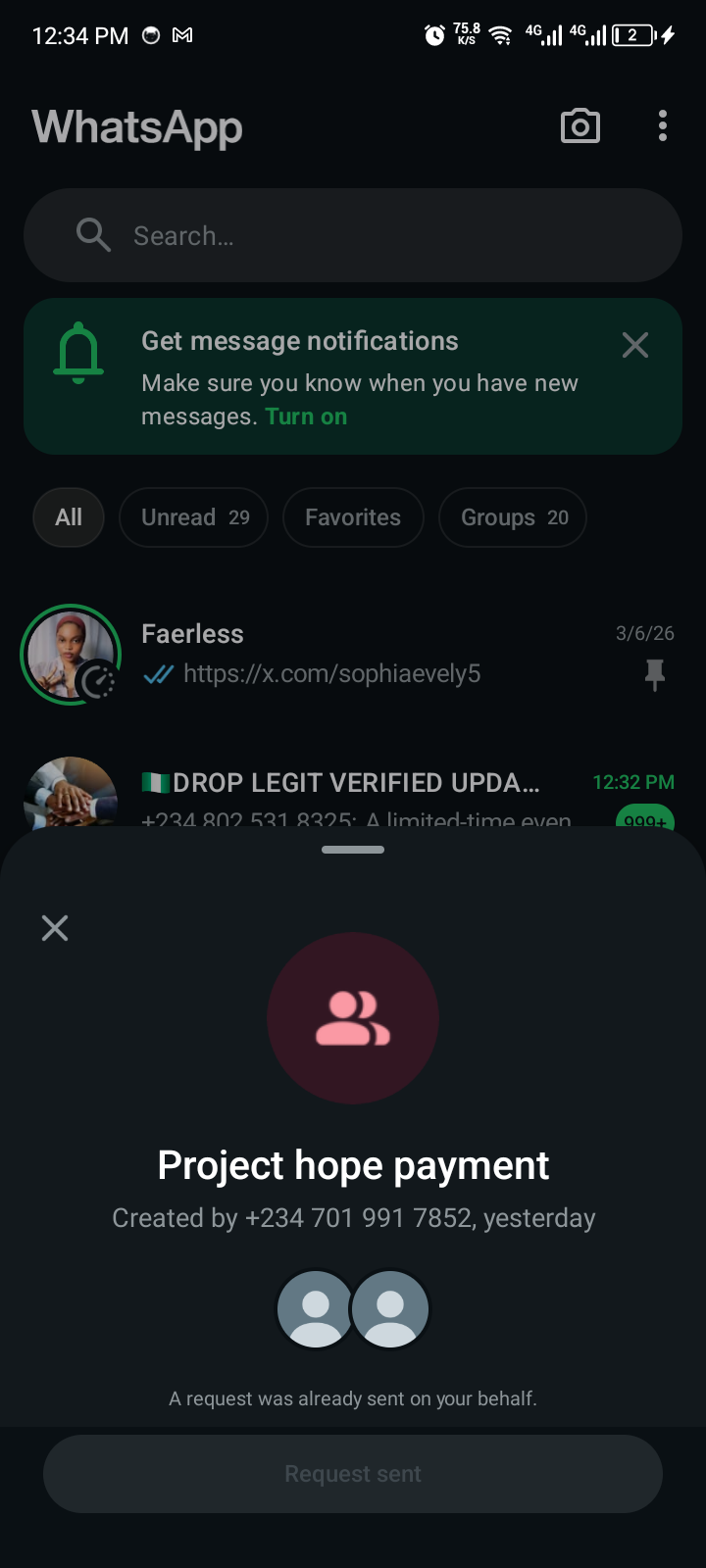Open the chat with Faerless
Viewport: 706px width, 1568px height.
click(x=373, y=654)
